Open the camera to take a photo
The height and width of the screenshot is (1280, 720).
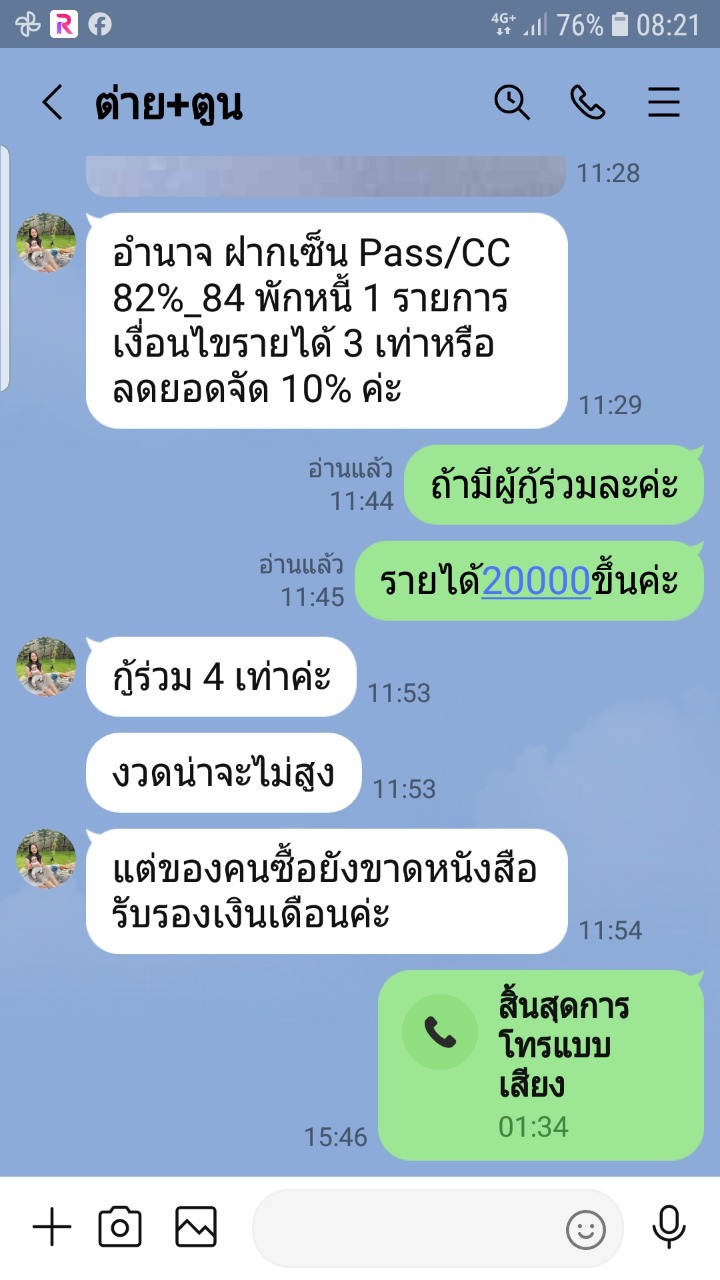120,1227
